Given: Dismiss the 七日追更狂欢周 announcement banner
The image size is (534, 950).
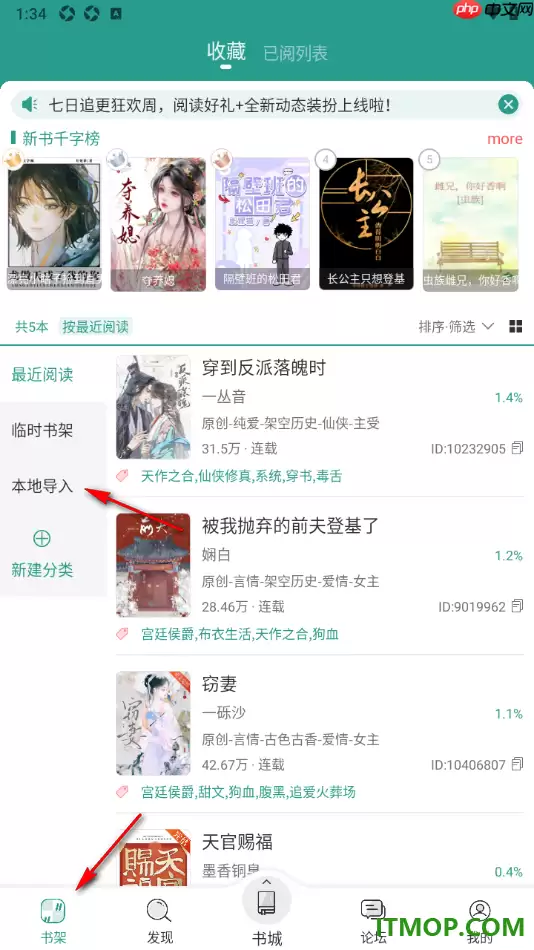Looking at the screenshot, I should pos(508,105).
